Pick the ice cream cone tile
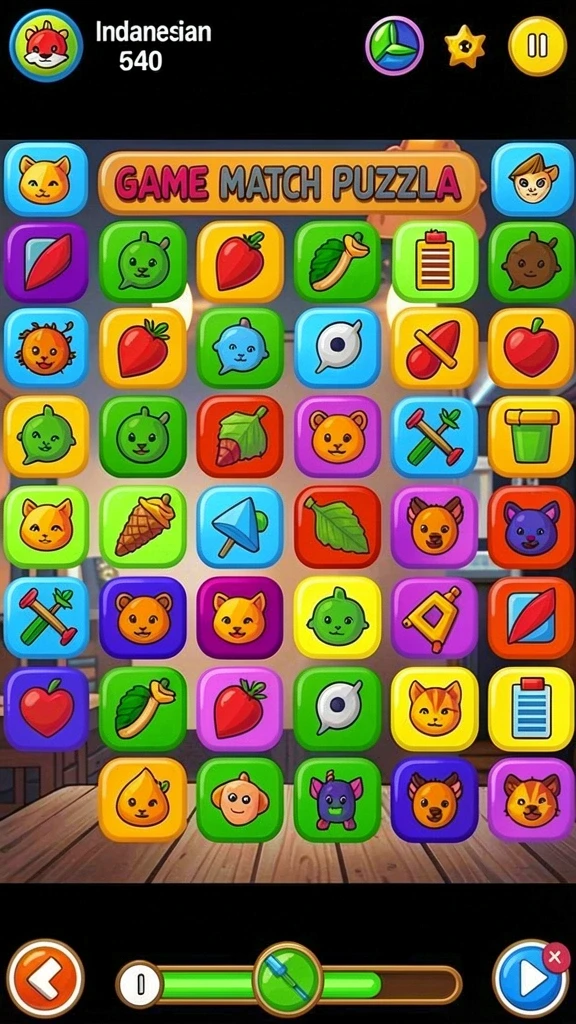 143,526
